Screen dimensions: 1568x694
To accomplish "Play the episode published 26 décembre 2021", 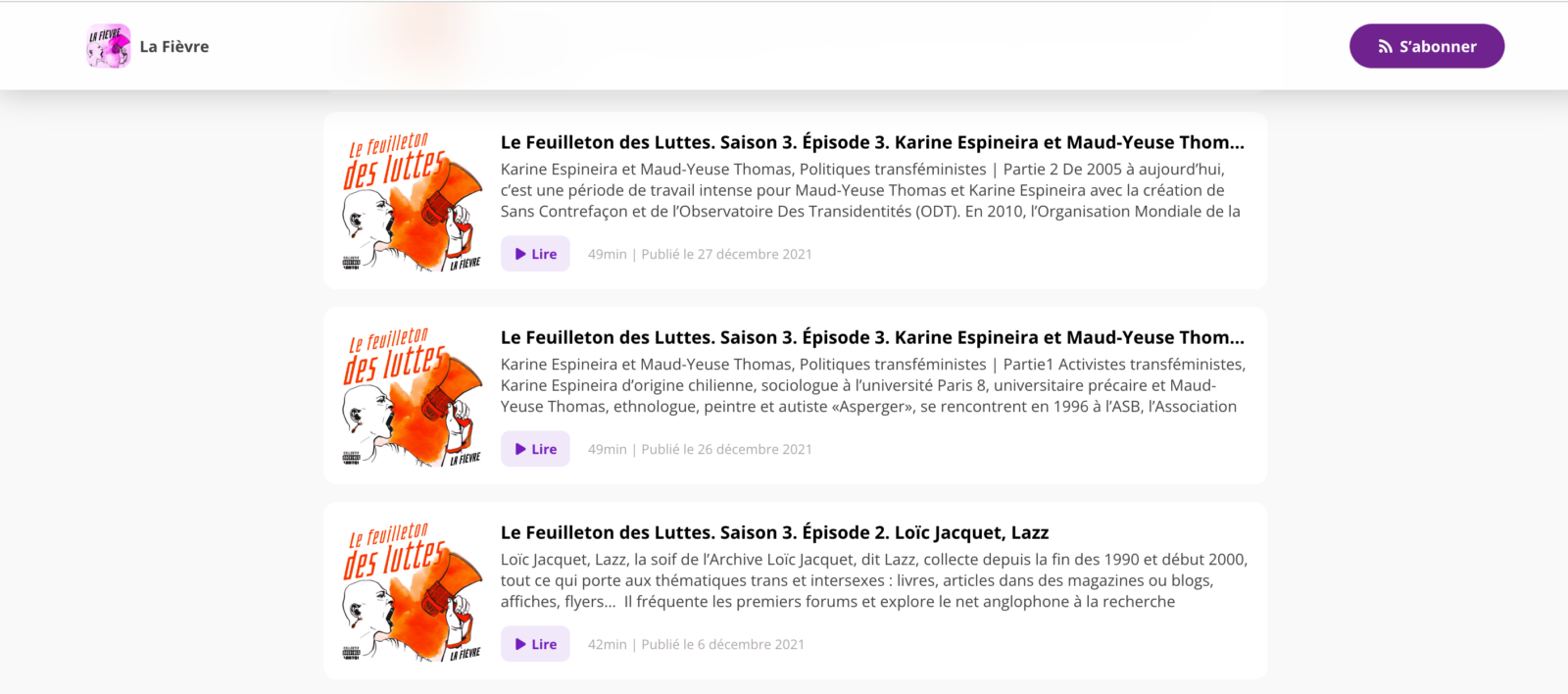I will [x=535, y=449].
